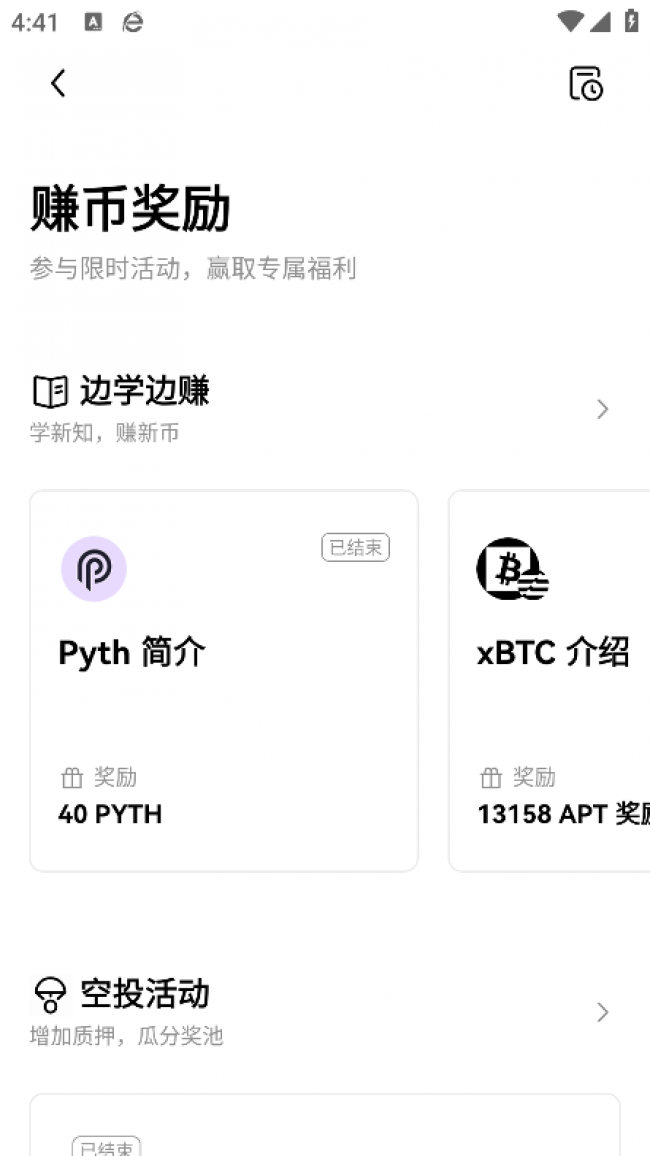The height and width of the screenshot is (1156, 650).
Task: Expand the 边学边赚 section
Action: [x=602, y=409]
